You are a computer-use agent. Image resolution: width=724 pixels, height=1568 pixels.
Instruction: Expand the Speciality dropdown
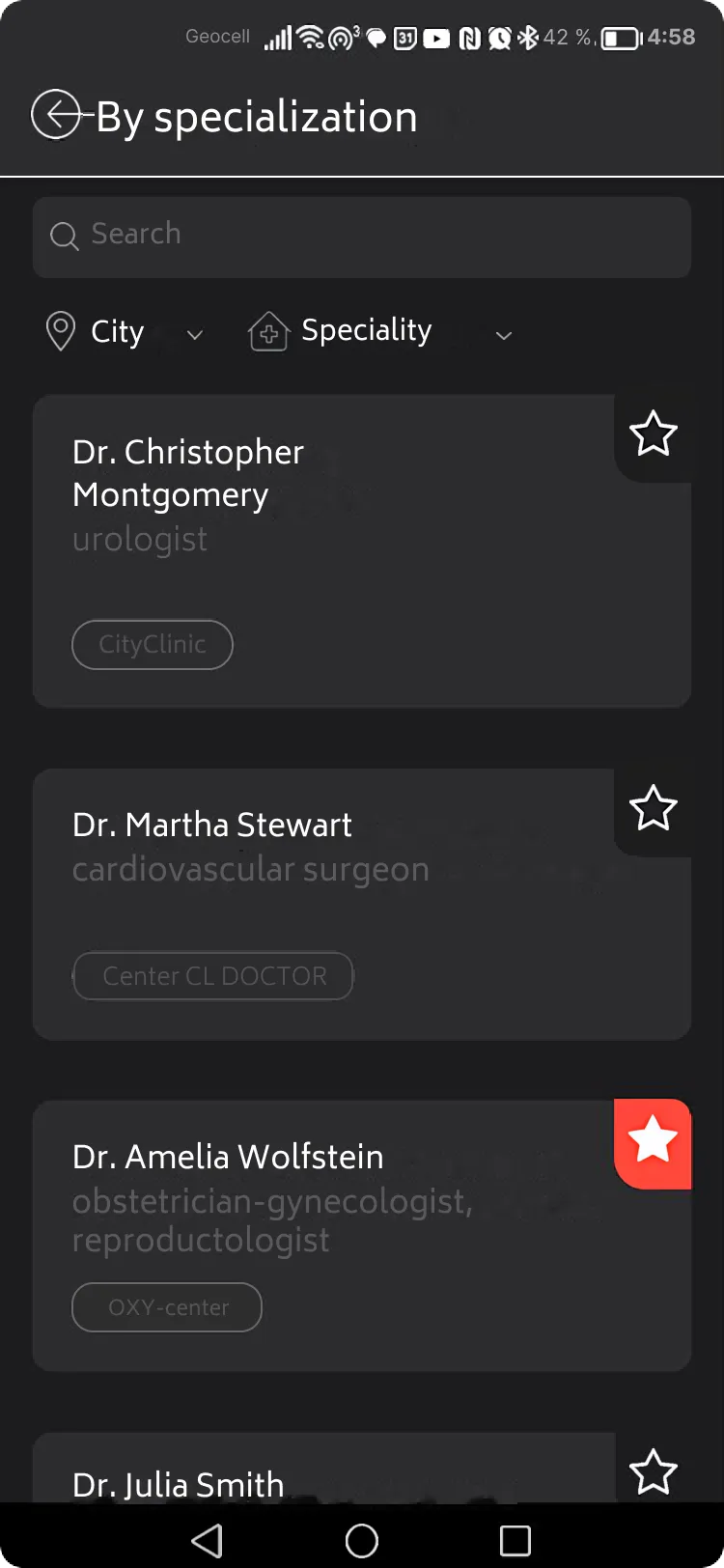(379, 332)
